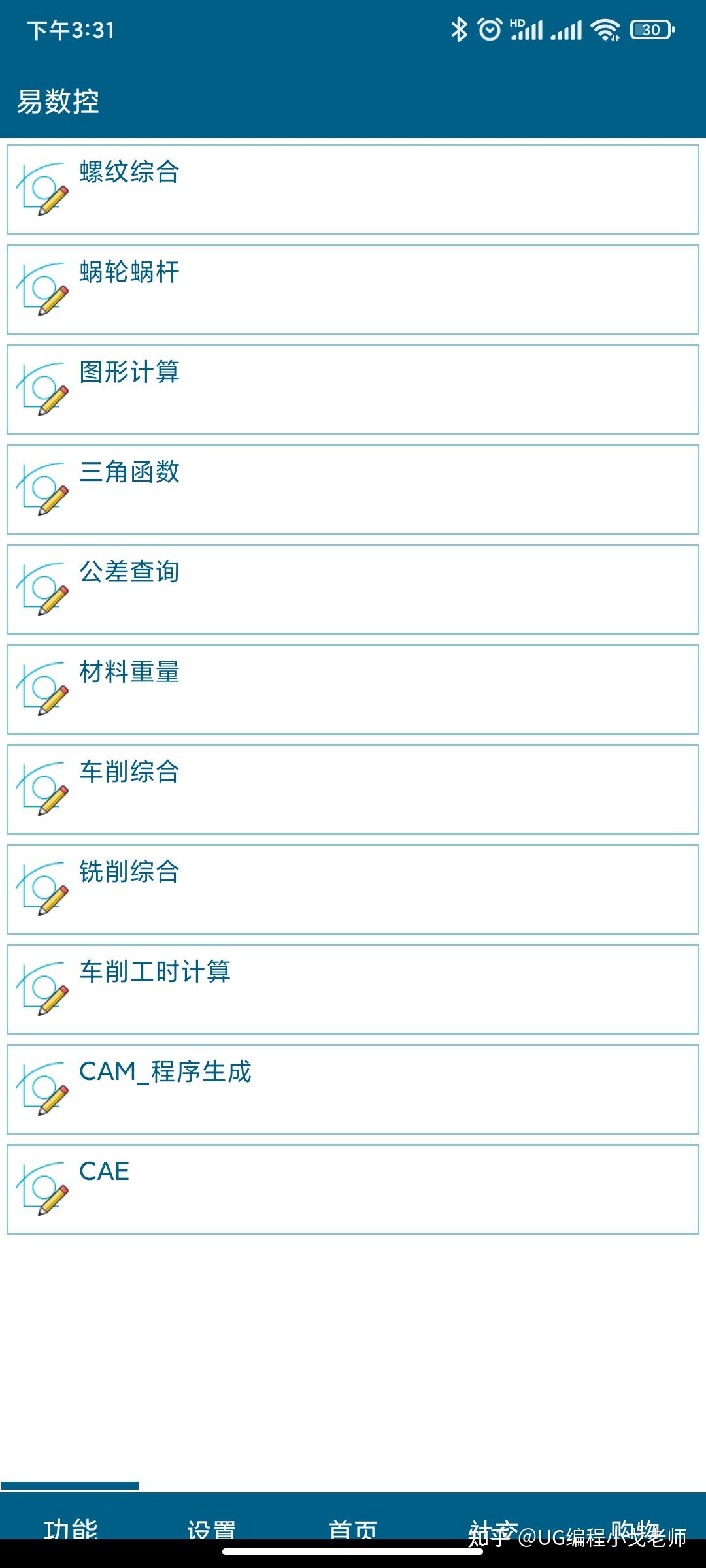
Task: Open the 车削综合 entry
Action: (x=353, y=789)
